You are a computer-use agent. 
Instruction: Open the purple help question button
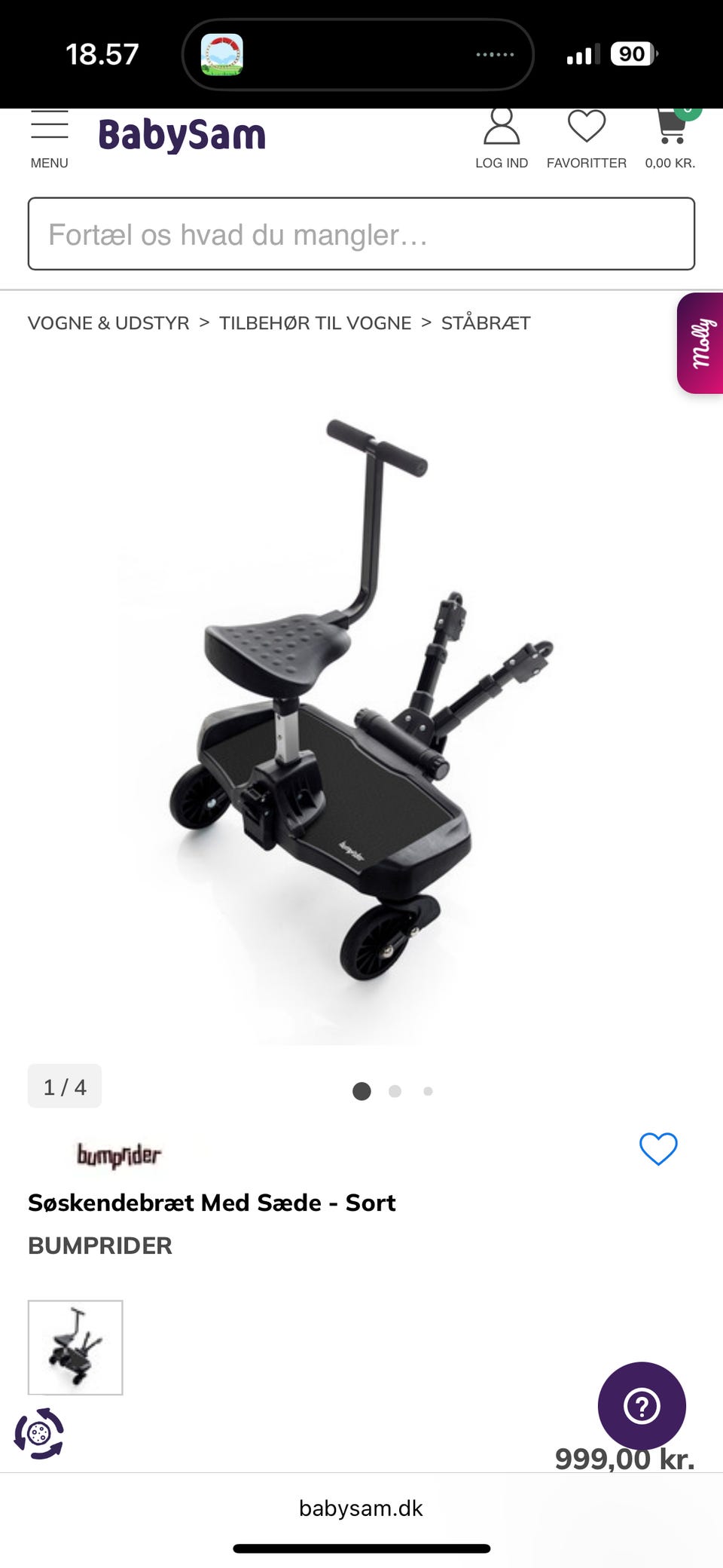642,1406
